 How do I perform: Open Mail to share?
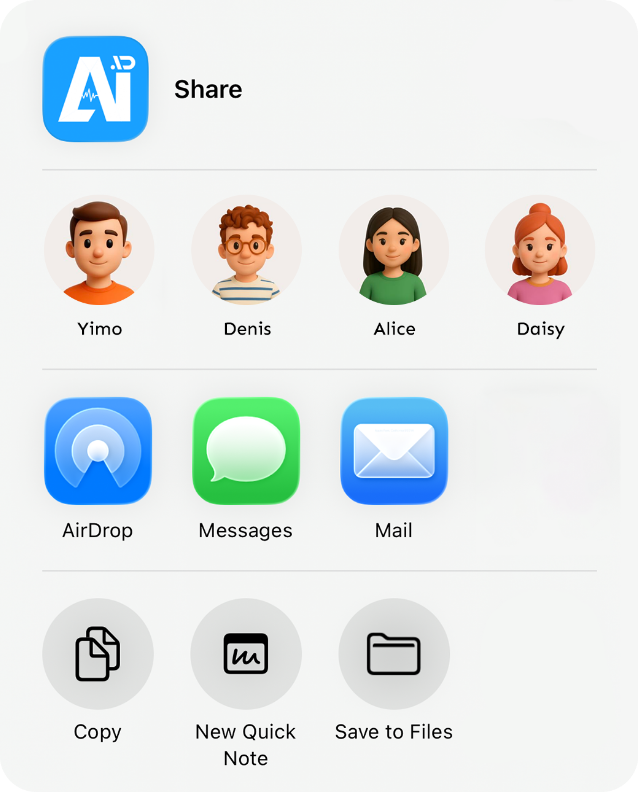(x=394, y=451)
